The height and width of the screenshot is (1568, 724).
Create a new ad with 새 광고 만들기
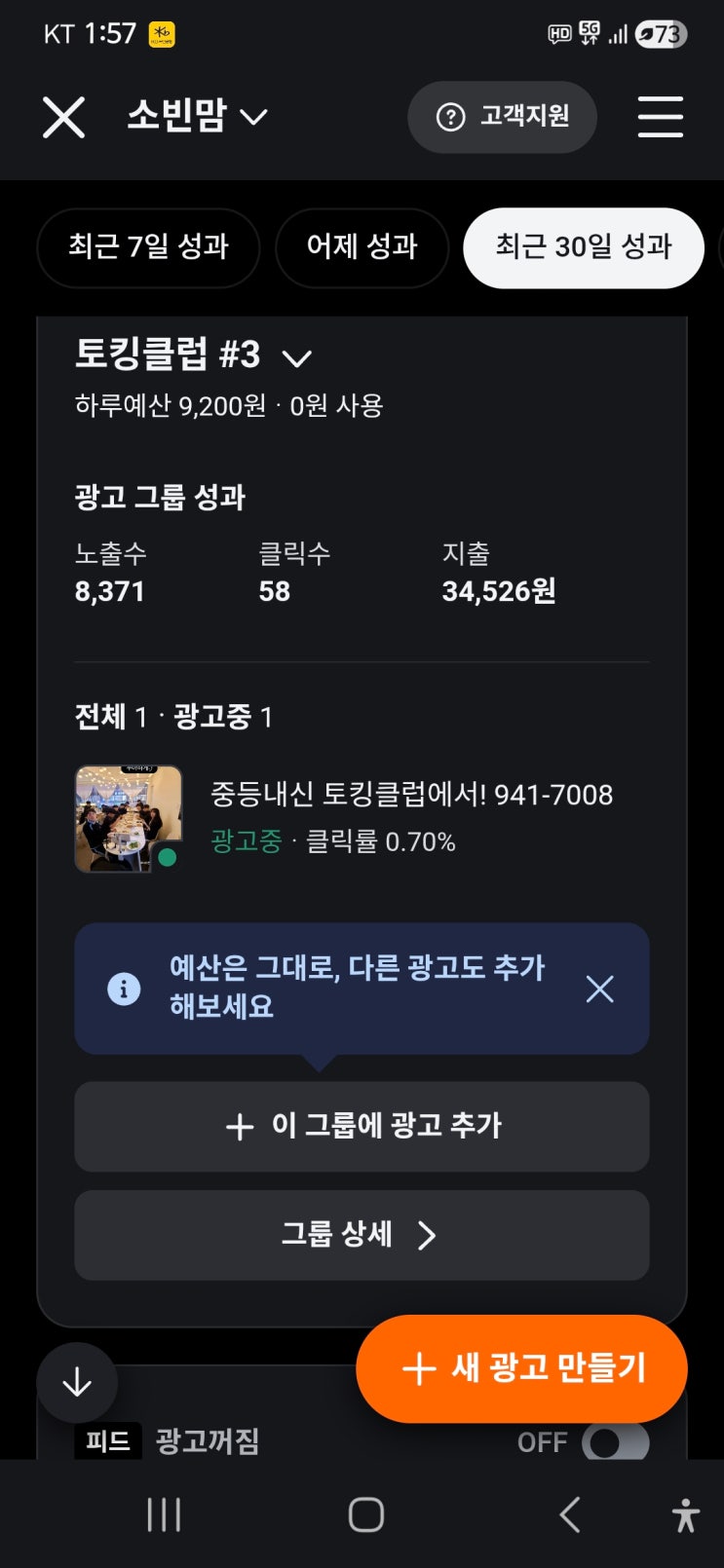pos(521,1368)
